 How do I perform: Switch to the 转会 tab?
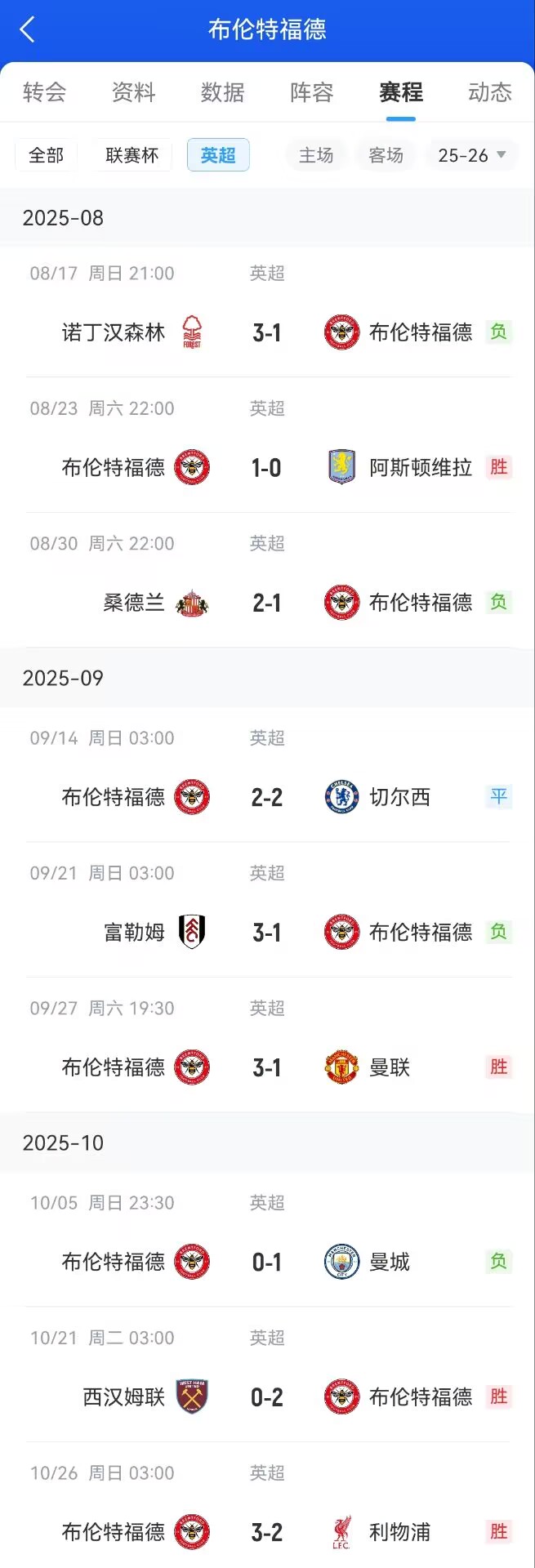click(44, 92)
